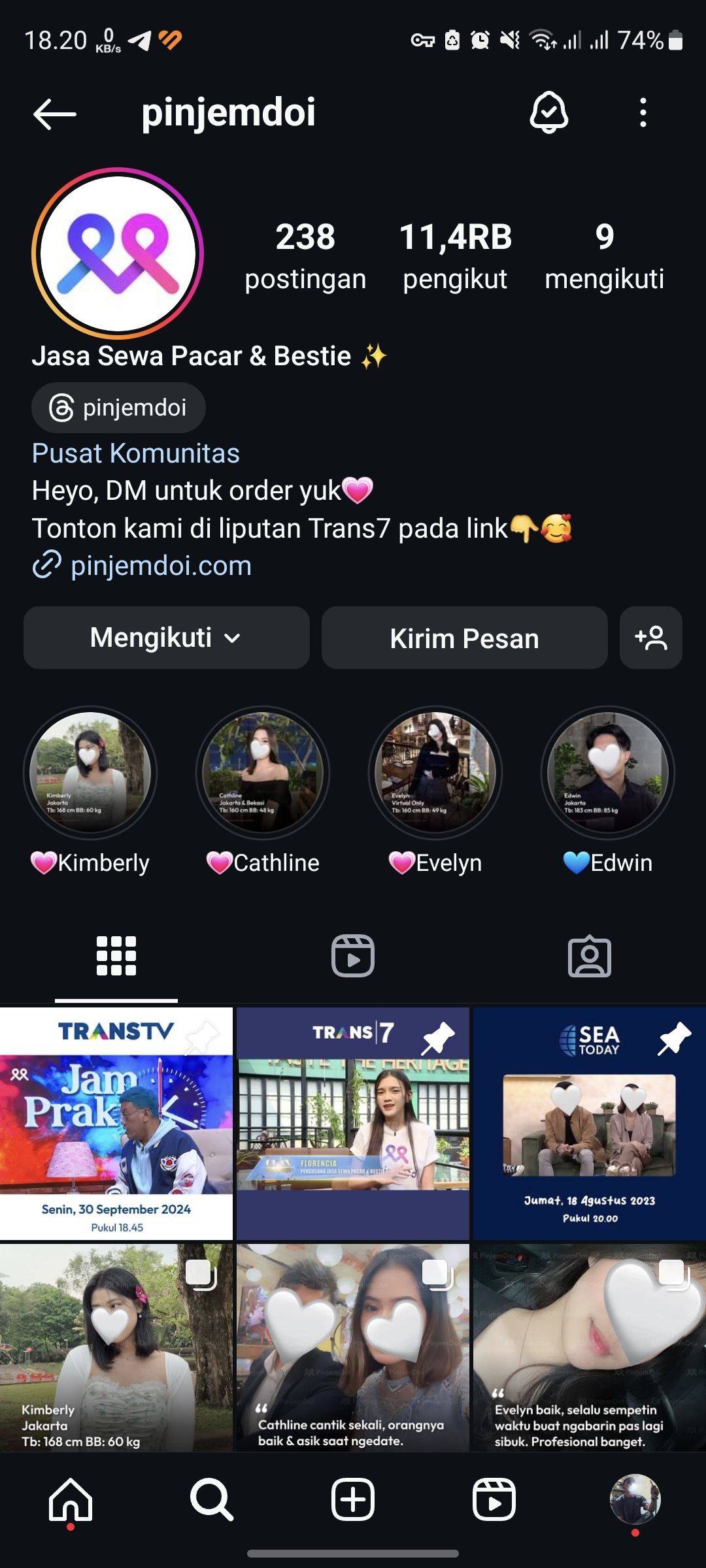The image size is (706, 1568).
Task: Open the Cathline story highlight
Action: [x=263, y=773]
